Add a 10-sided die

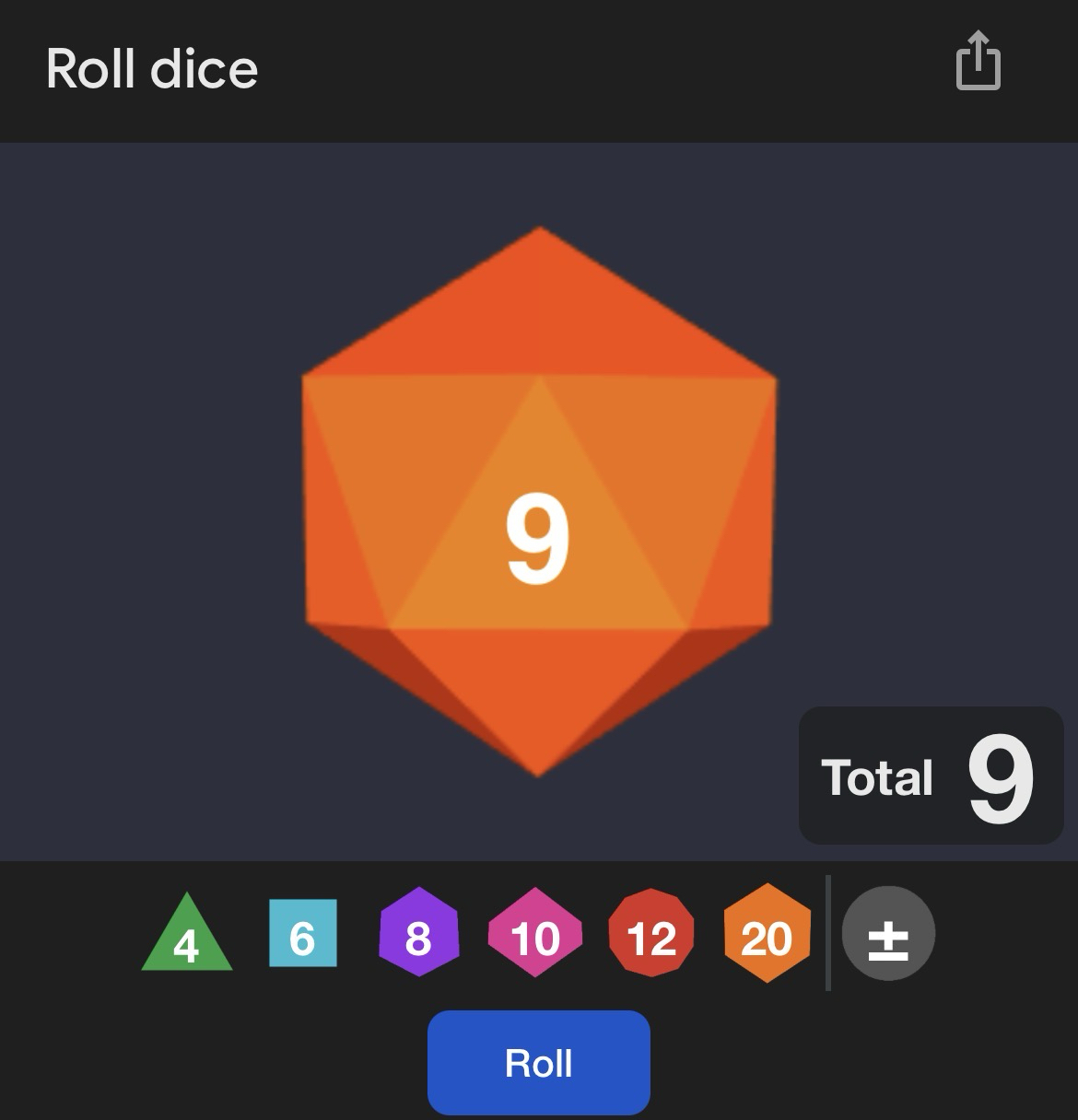pos(534,934)
